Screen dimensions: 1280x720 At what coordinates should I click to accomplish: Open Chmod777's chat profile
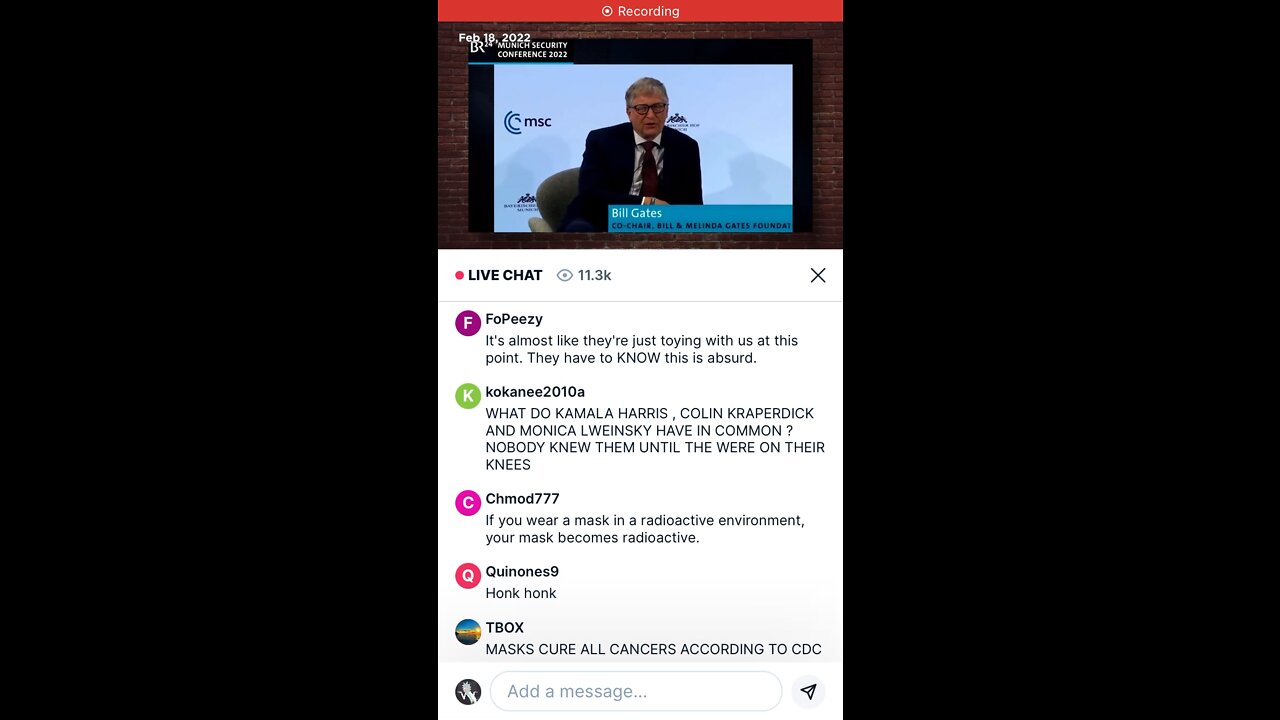tap(468, 503)
